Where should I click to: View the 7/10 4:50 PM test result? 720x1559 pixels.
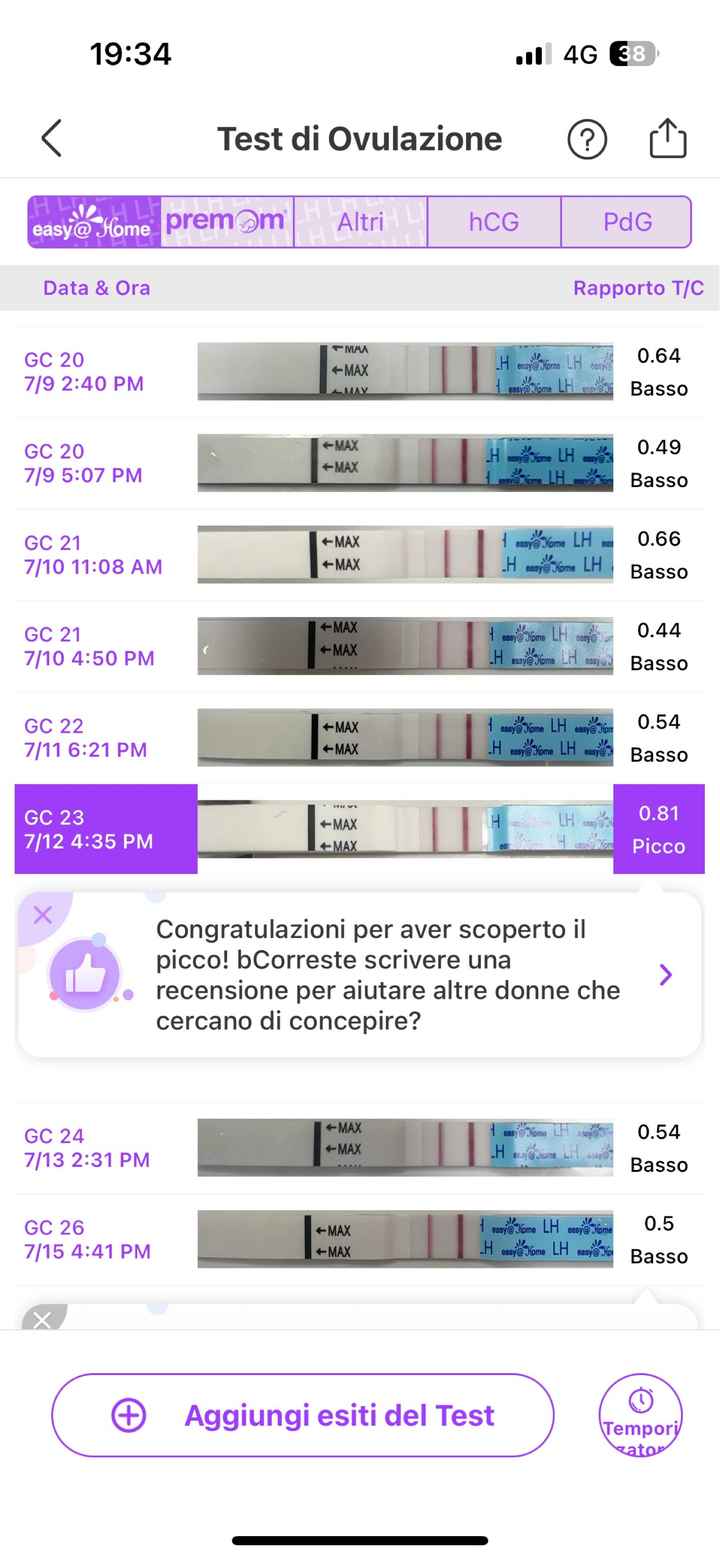tap(360, 646)
